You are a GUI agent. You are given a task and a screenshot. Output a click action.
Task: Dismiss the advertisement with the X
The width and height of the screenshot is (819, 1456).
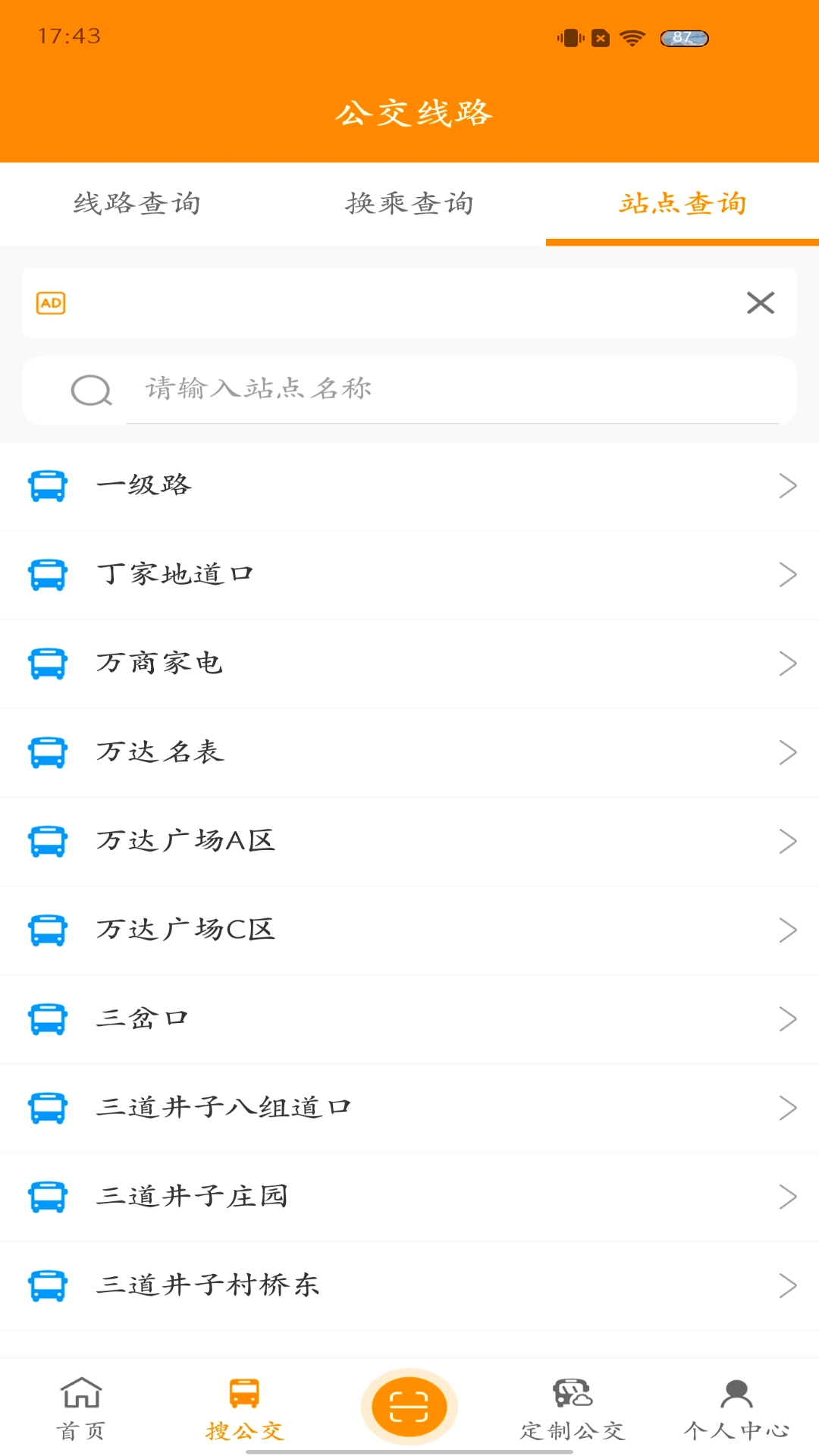click(761, 303)
